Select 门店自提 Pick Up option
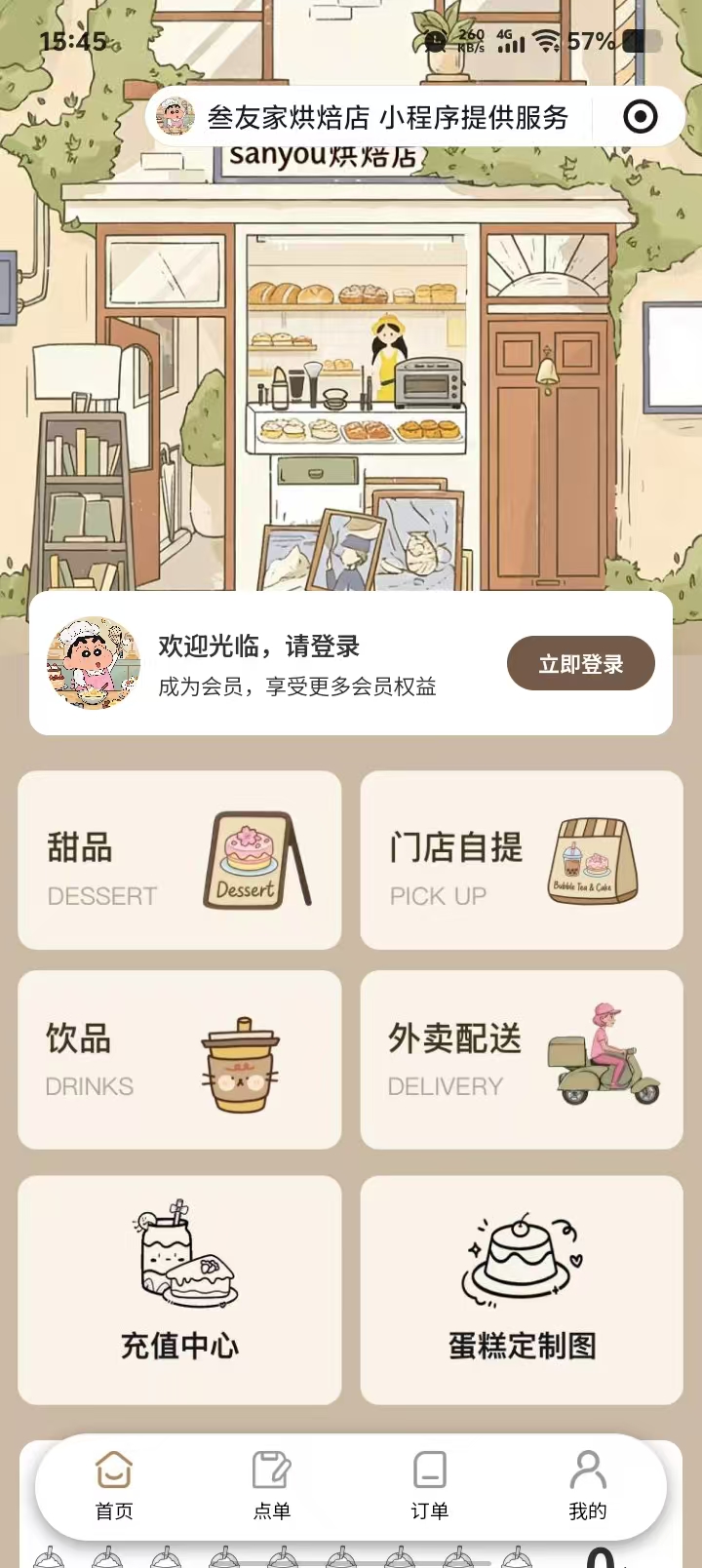The height and width of the screenshot is (1568, 702). [x=522, y=860]
